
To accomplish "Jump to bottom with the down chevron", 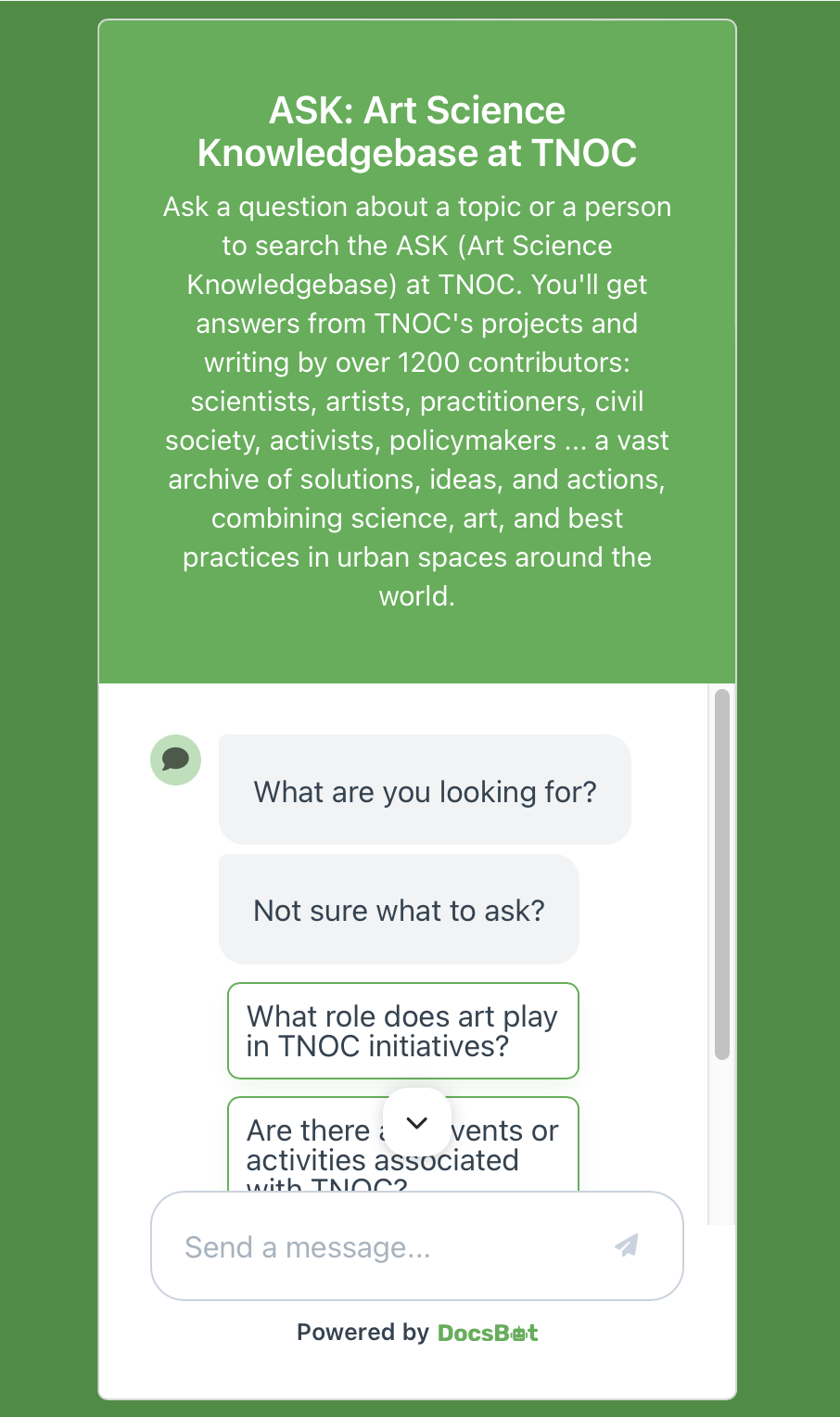I will [x=417, y=1122].
